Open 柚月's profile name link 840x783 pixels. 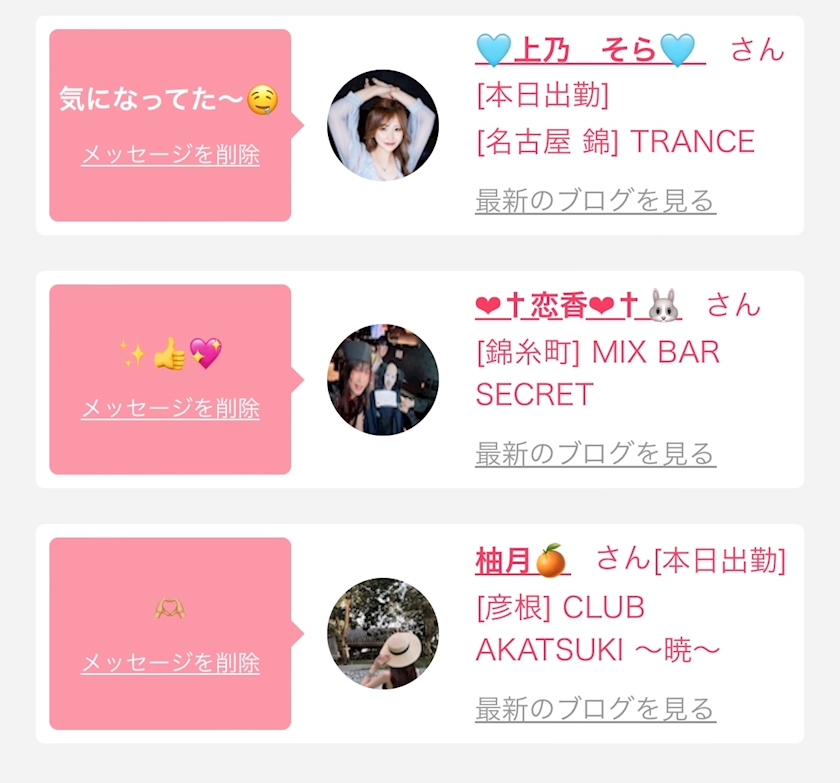tap(522, 561)
